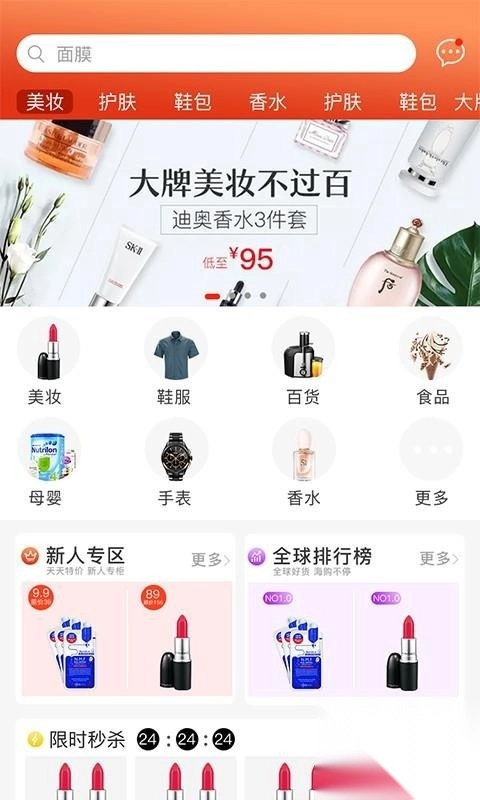The height and width of the screenshot is (800, 480).
Task: Open the face mask product in 全球排行榜
Action: coord(300,640)
